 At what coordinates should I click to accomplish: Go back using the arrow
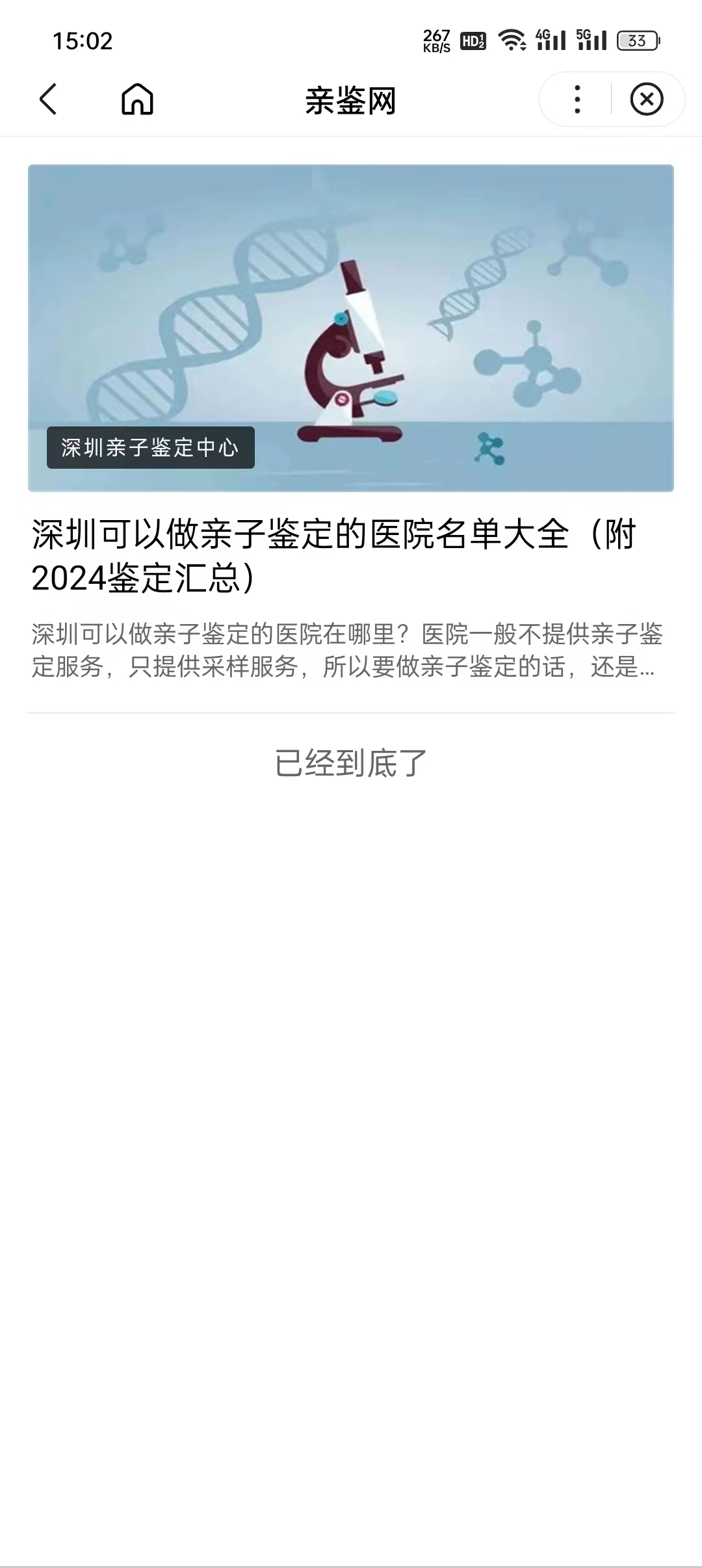pos(48,99)
